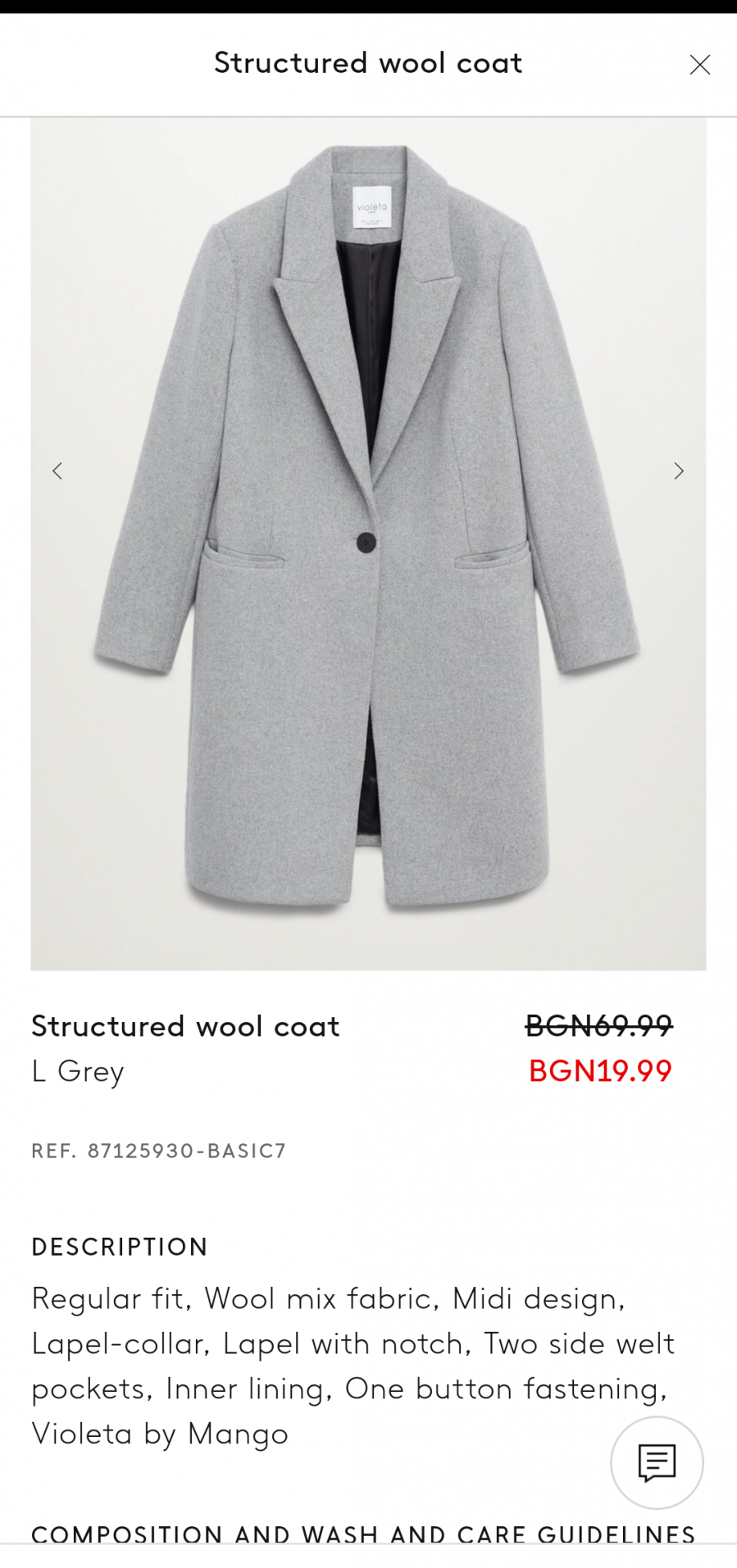Open the chat support bubble
Image resolution: width=737 pixels, height=1568 pixels.
(657, 1463)
